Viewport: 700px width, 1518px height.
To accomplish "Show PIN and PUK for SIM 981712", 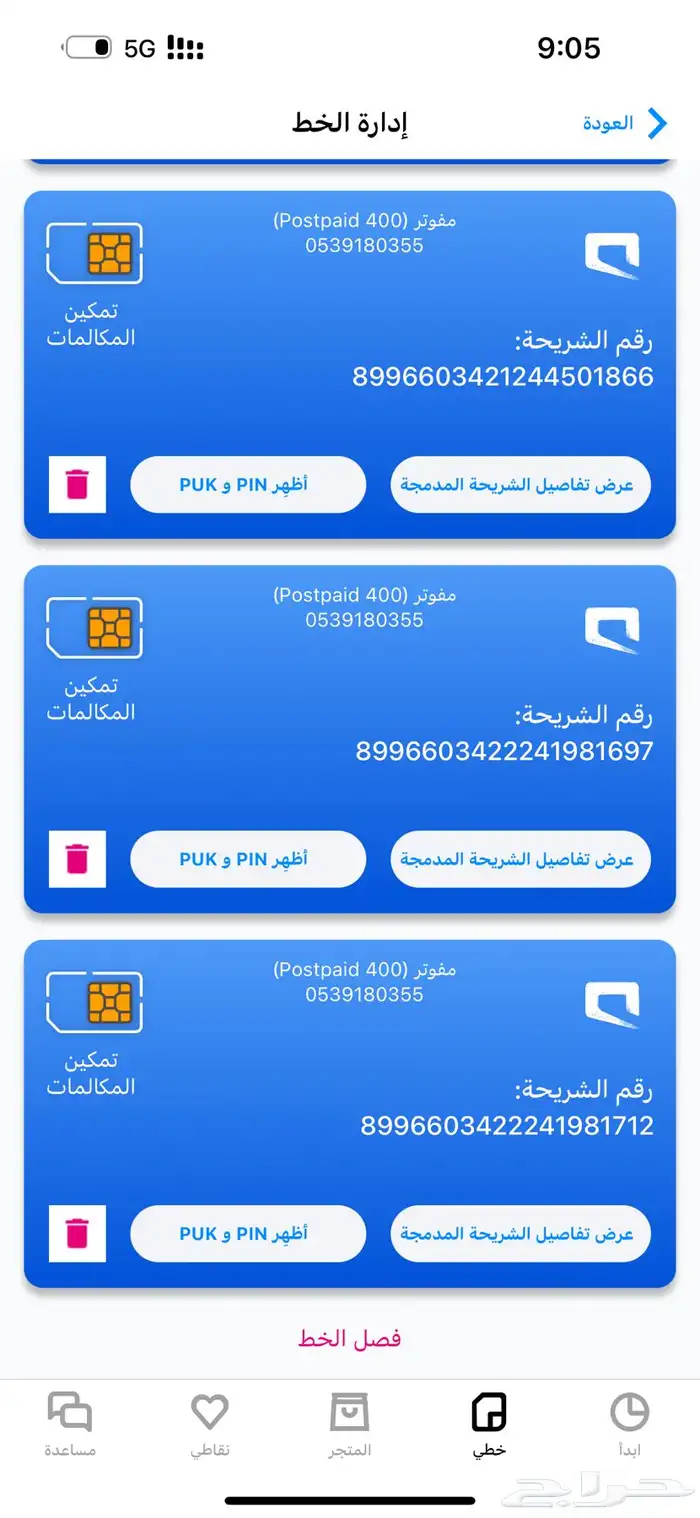I will point(248,1234).
